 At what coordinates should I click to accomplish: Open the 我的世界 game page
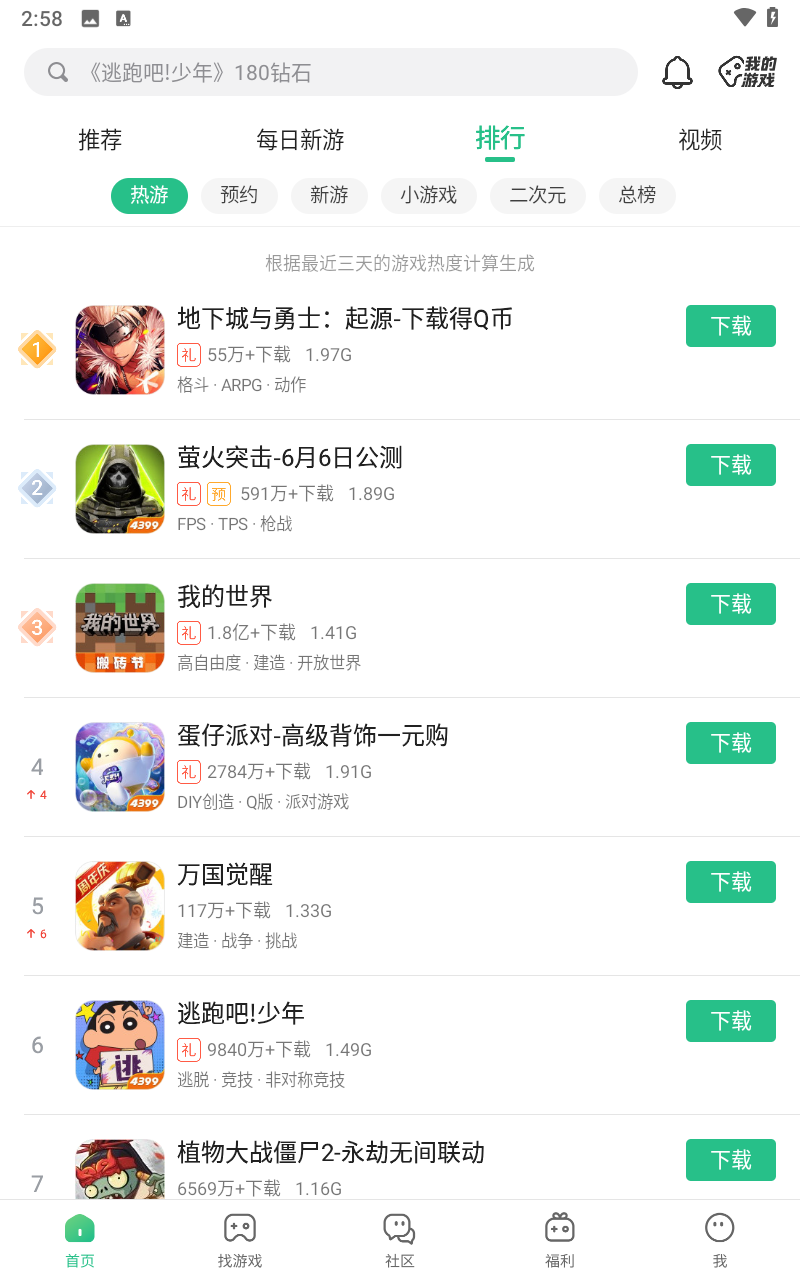click(x=225, y=597)
